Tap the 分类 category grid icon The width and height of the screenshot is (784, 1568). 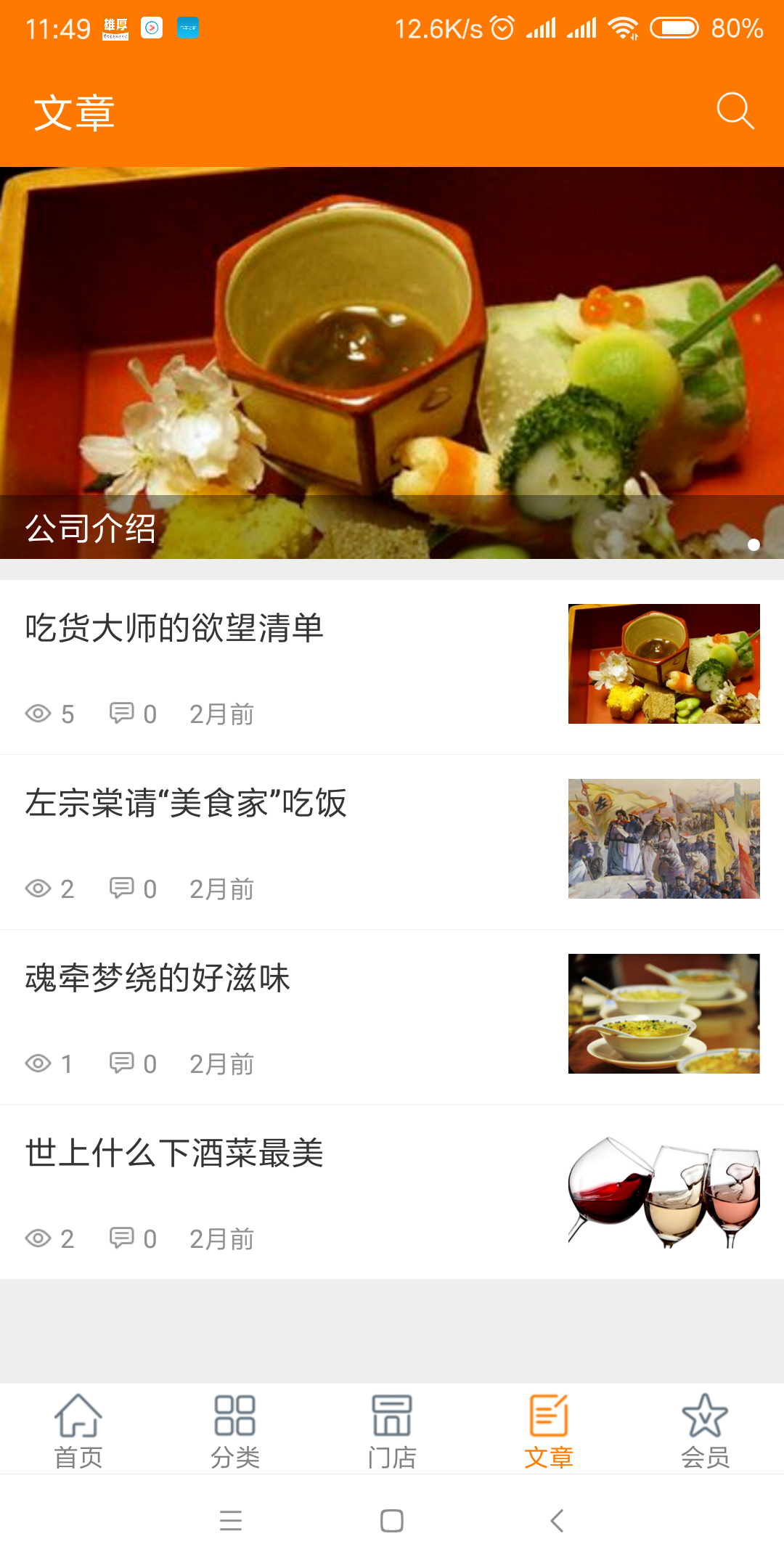coord(235,1414)
